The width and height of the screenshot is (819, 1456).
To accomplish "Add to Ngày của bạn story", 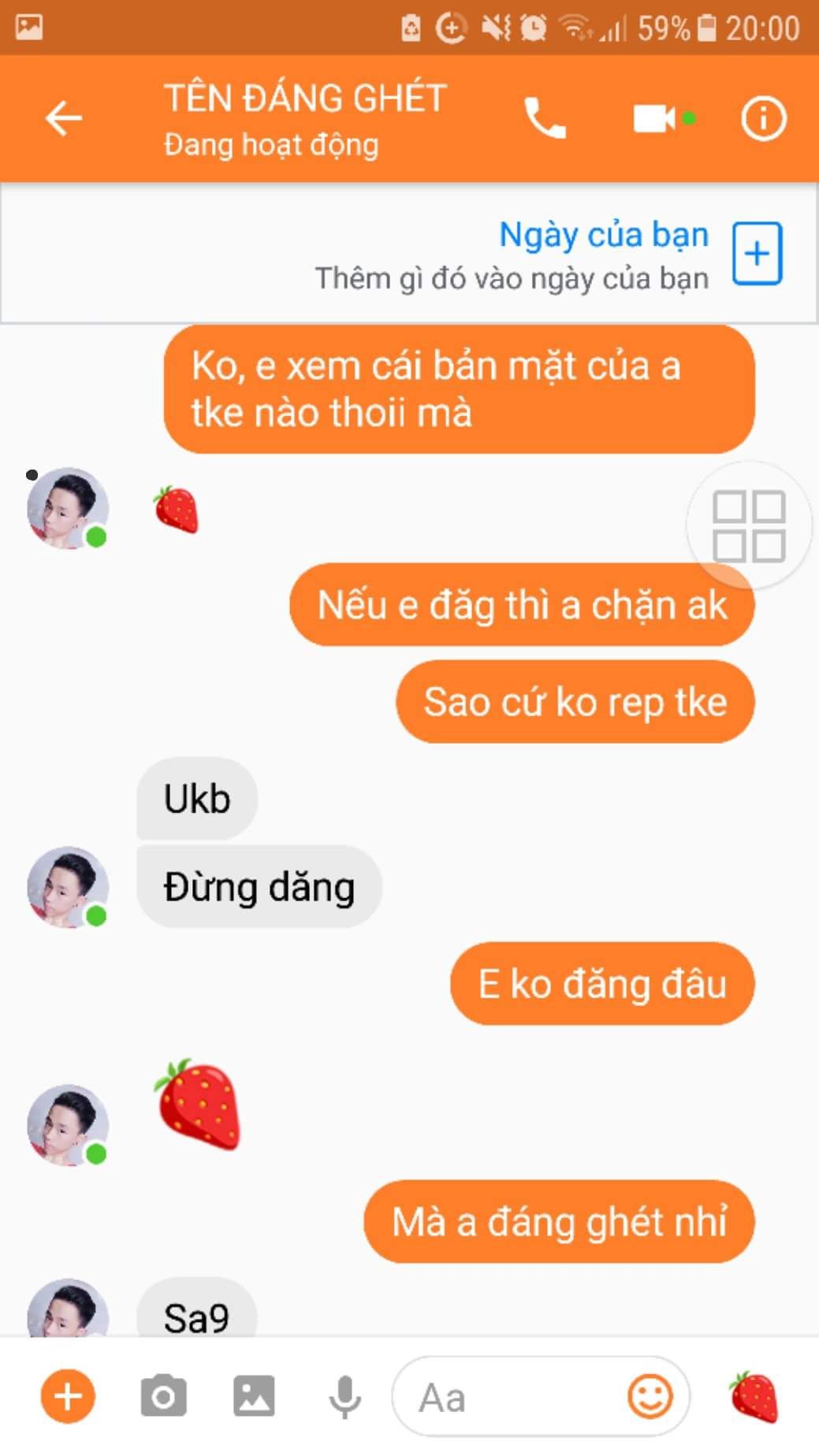I will [757, 253].
